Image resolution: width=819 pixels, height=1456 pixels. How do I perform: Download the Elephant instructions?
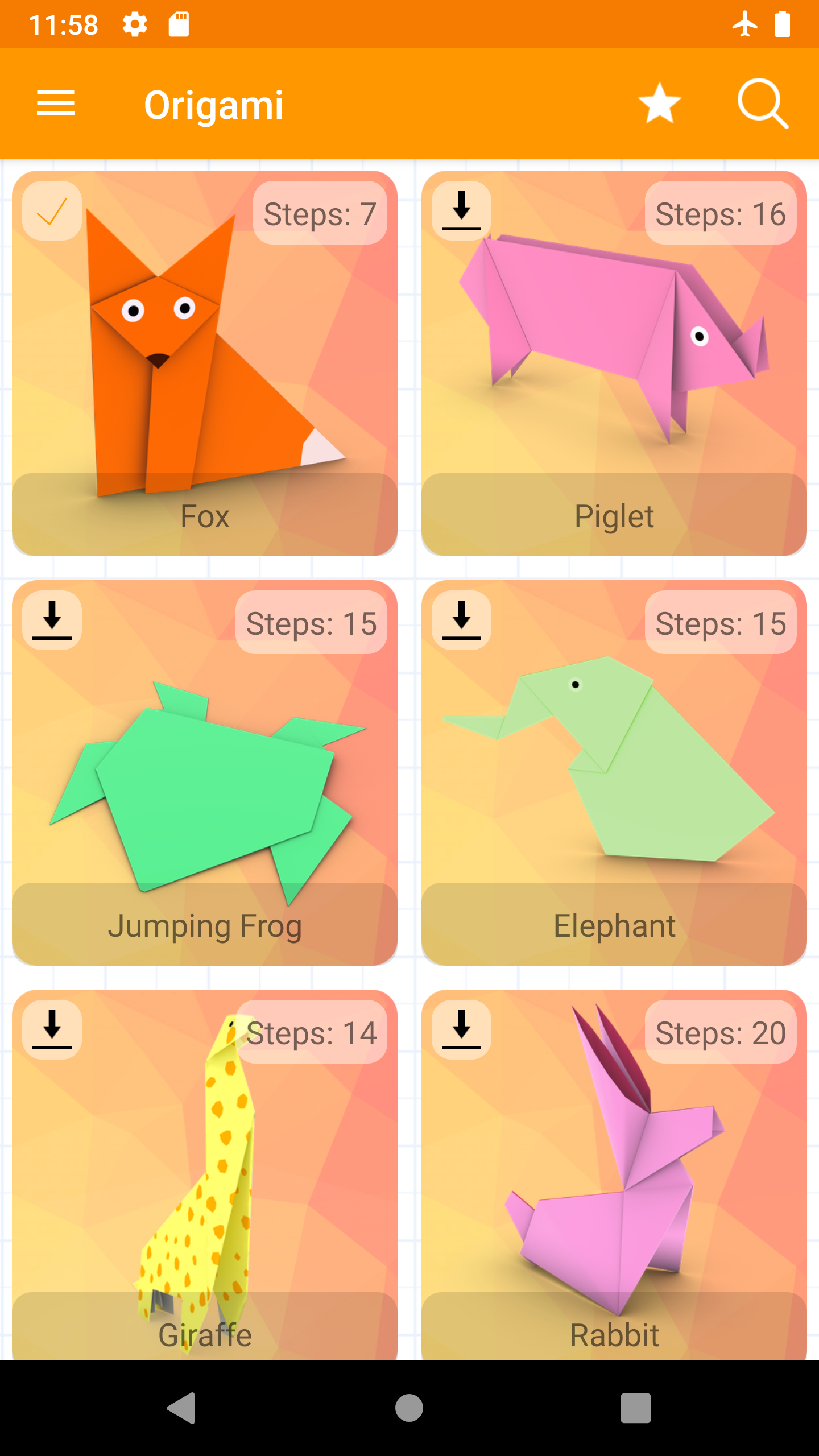461,620
